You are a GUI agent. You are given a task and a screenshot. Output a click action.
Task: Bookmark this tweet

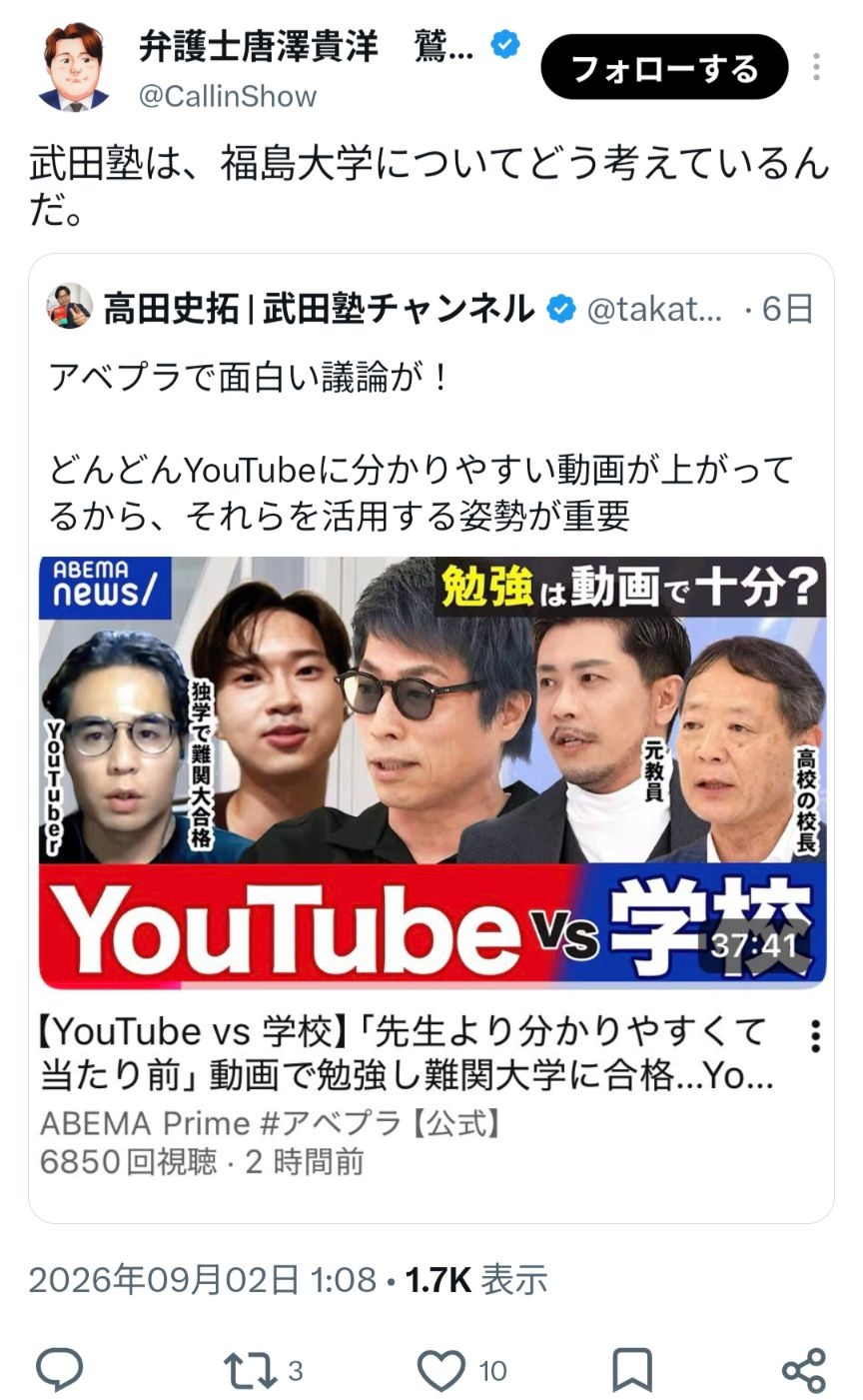tap(631, 1370)
